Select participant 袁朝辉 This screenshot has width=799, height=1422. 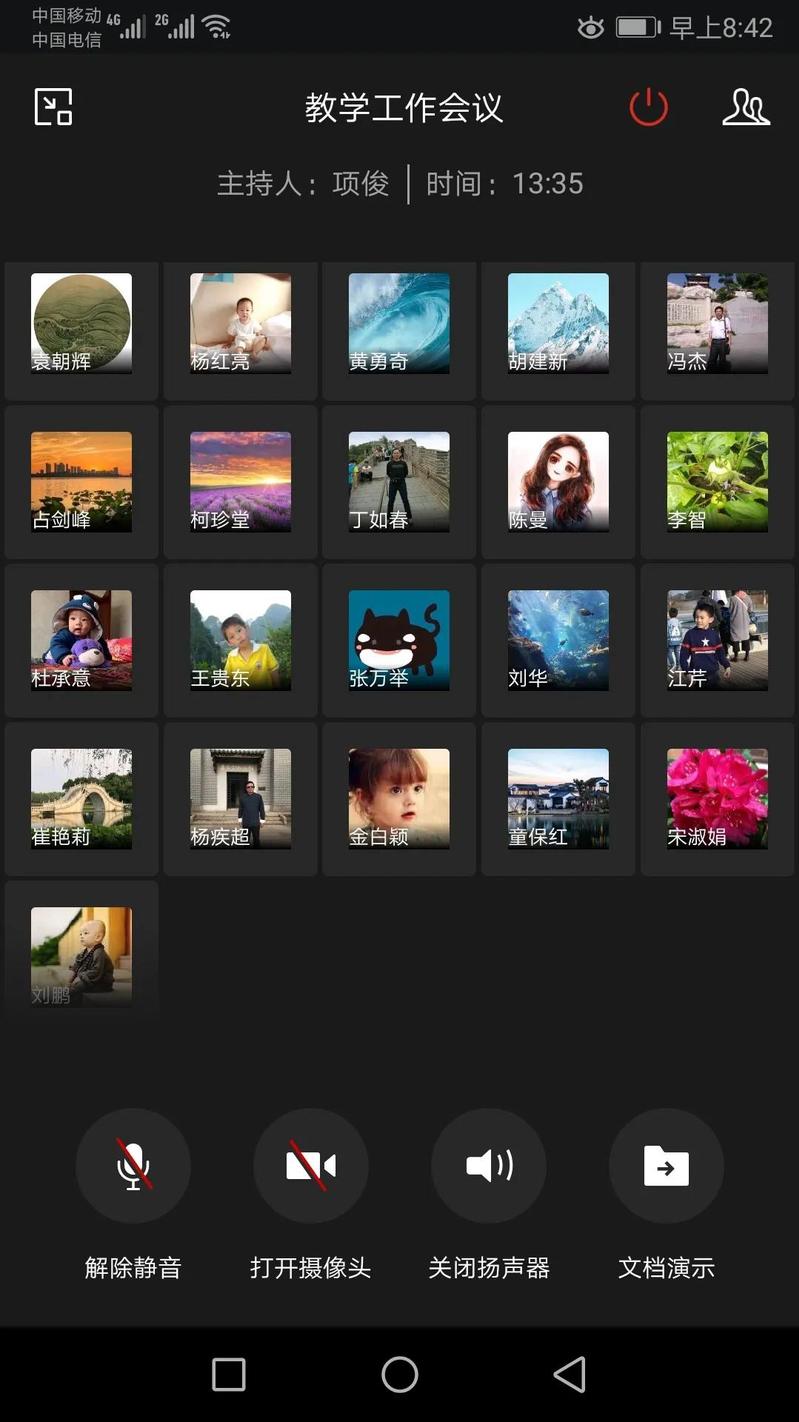click(81, 323)
